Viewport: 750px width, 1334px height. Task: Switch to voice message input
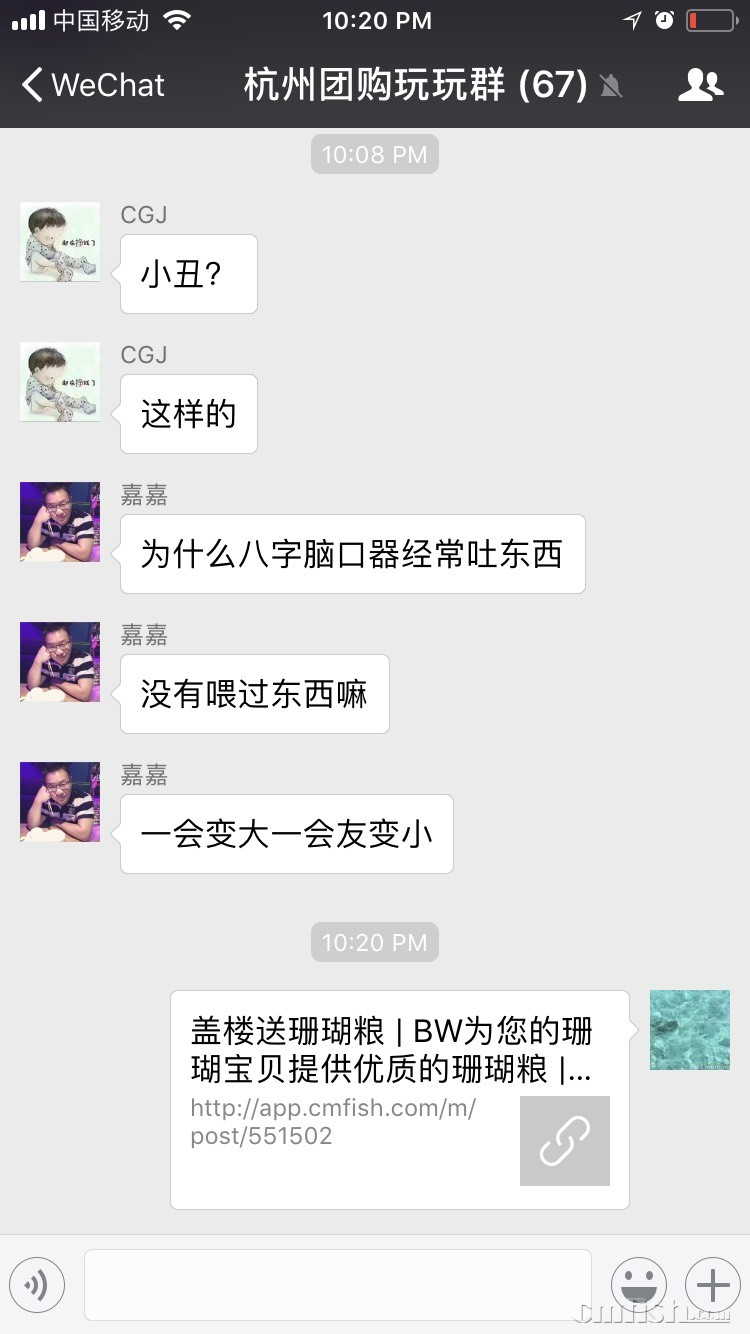pyautogui.click(x=37, y=1284)
